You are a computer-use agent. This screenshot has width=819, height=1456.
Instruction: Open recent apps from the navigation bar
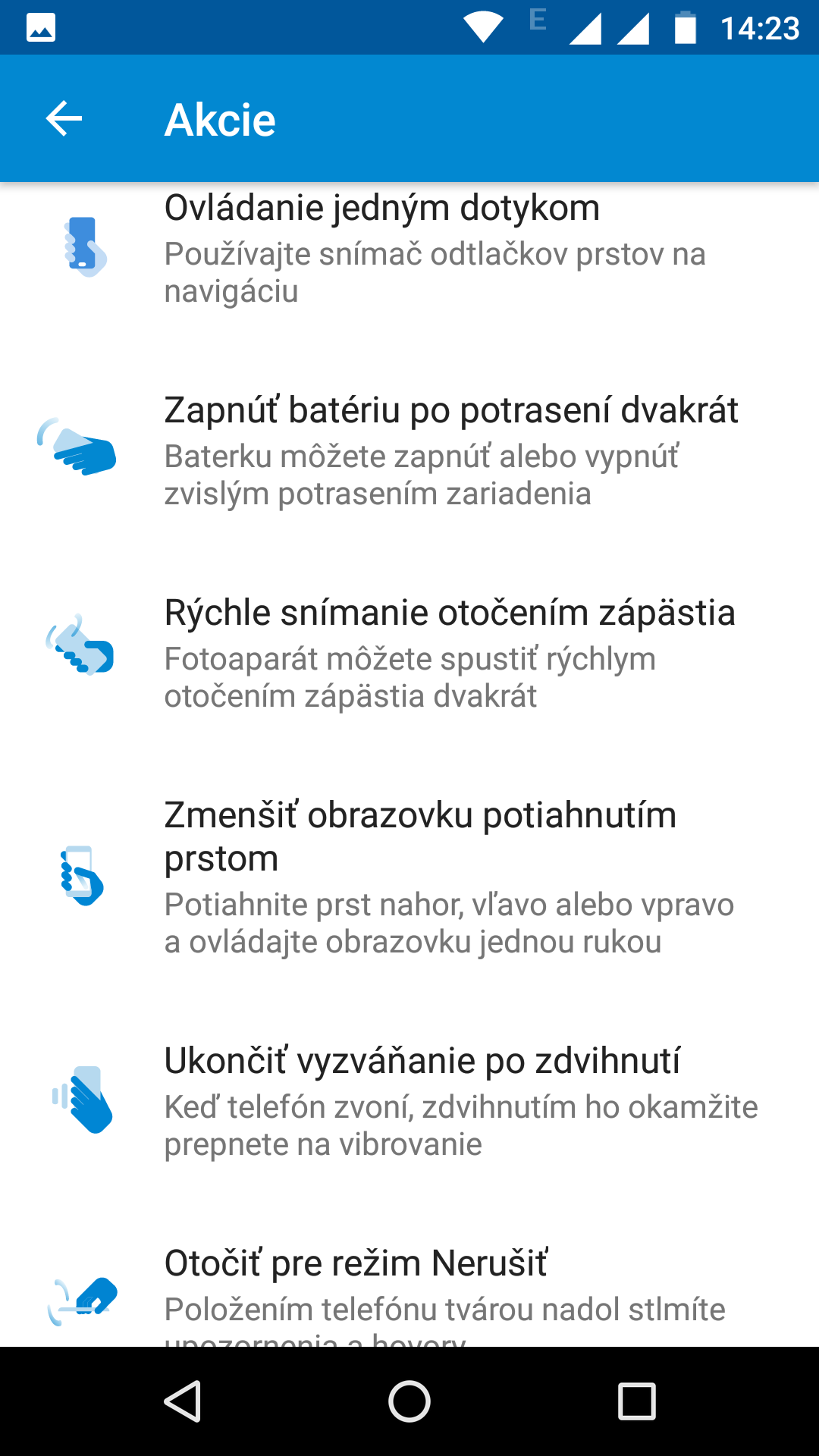point(637,1401)
